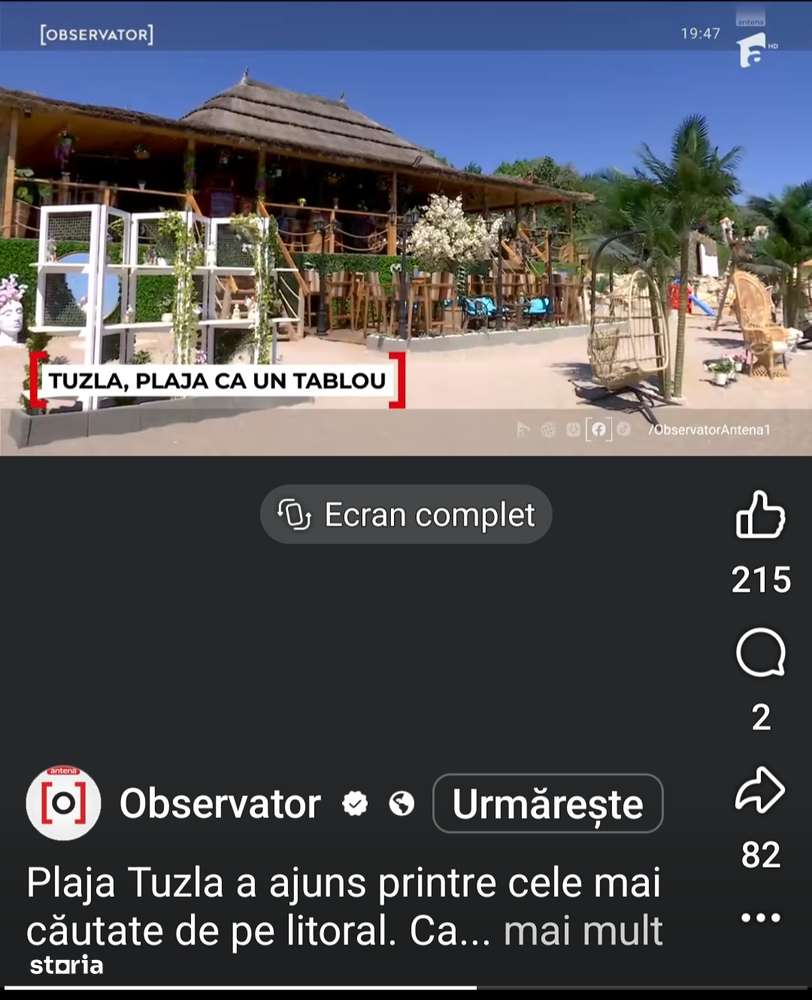
Task: Open the Observator profile picture
Action: [63, 803]
